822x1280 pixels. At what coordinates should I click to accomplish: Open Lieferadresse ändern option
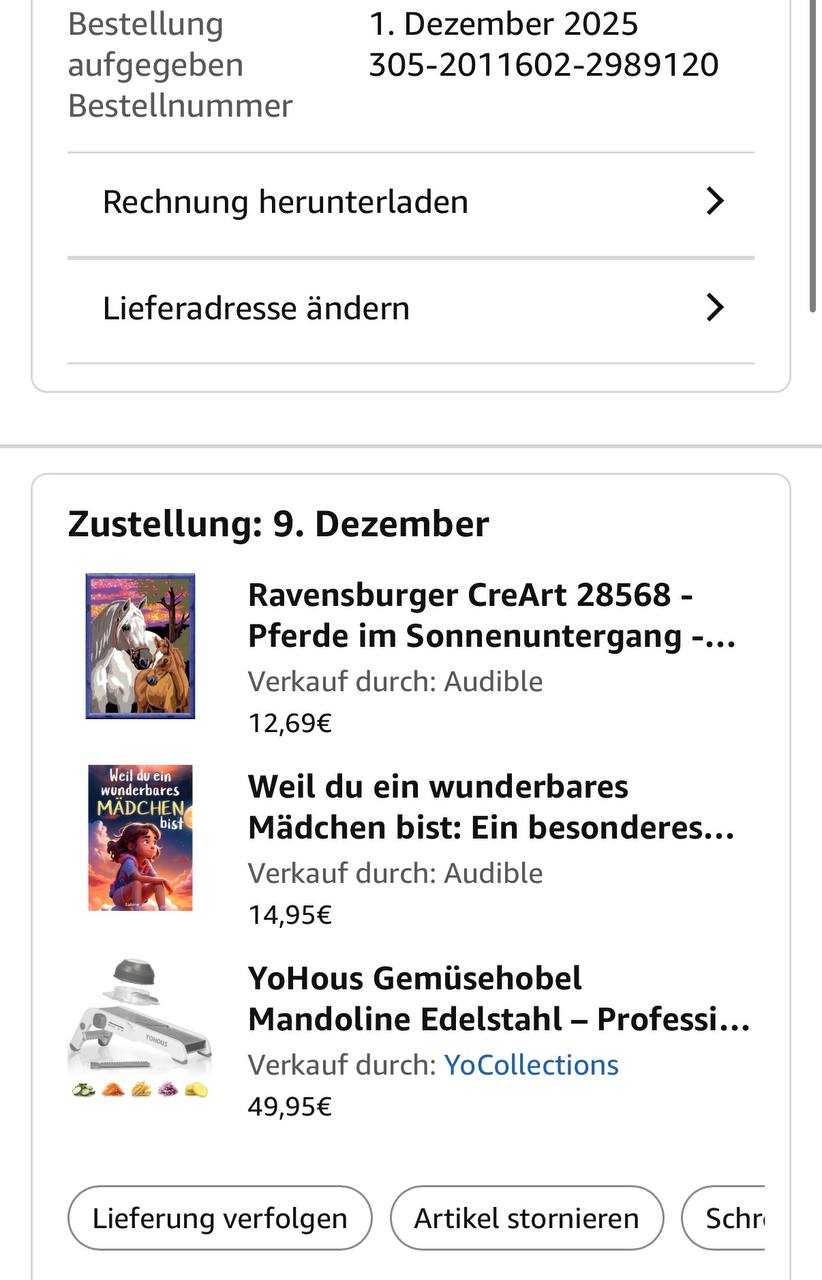[410, 308]
